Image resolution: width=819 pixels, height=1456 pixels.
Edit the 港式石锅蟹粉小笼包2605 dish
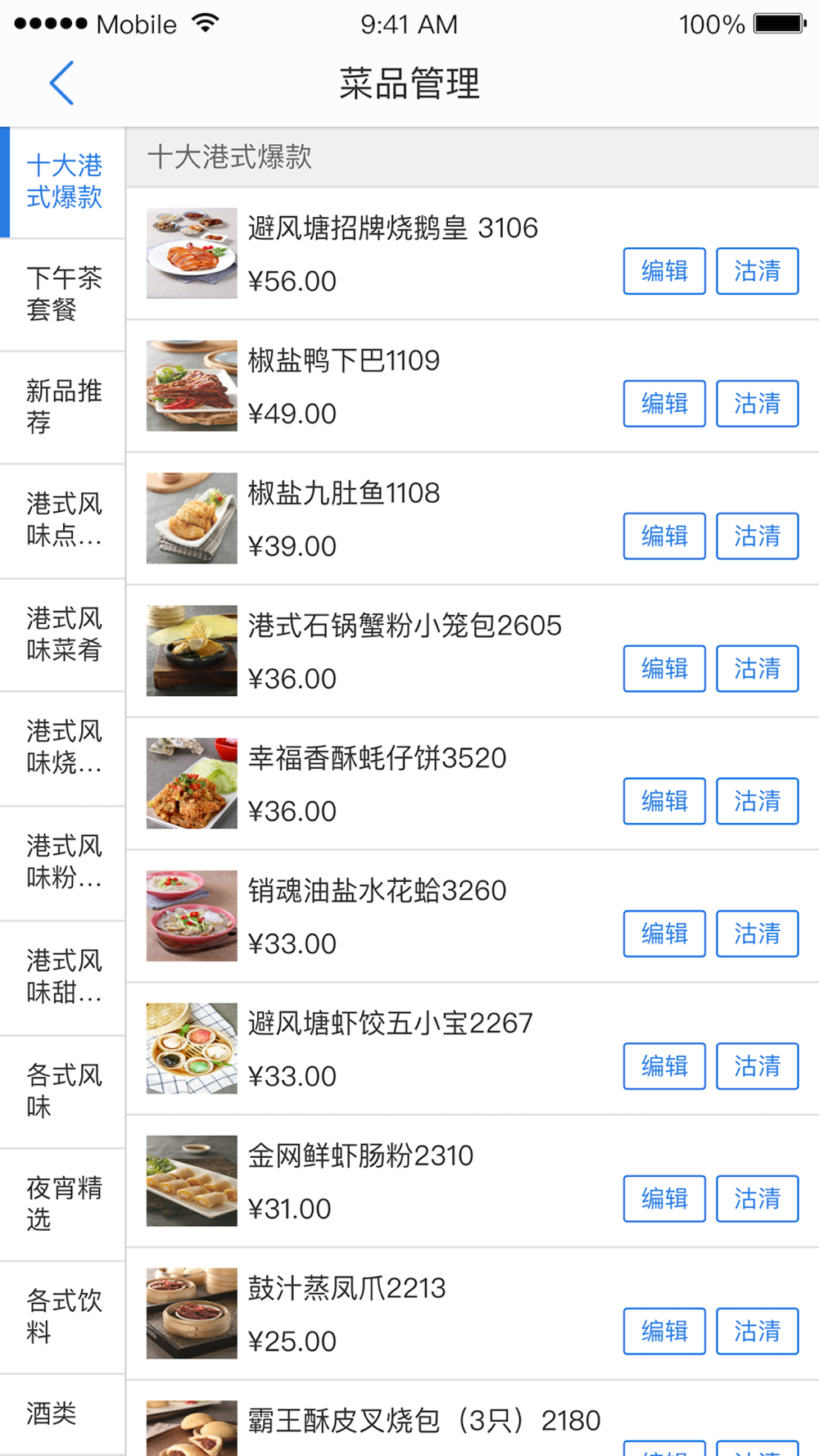tap(664, 669)
